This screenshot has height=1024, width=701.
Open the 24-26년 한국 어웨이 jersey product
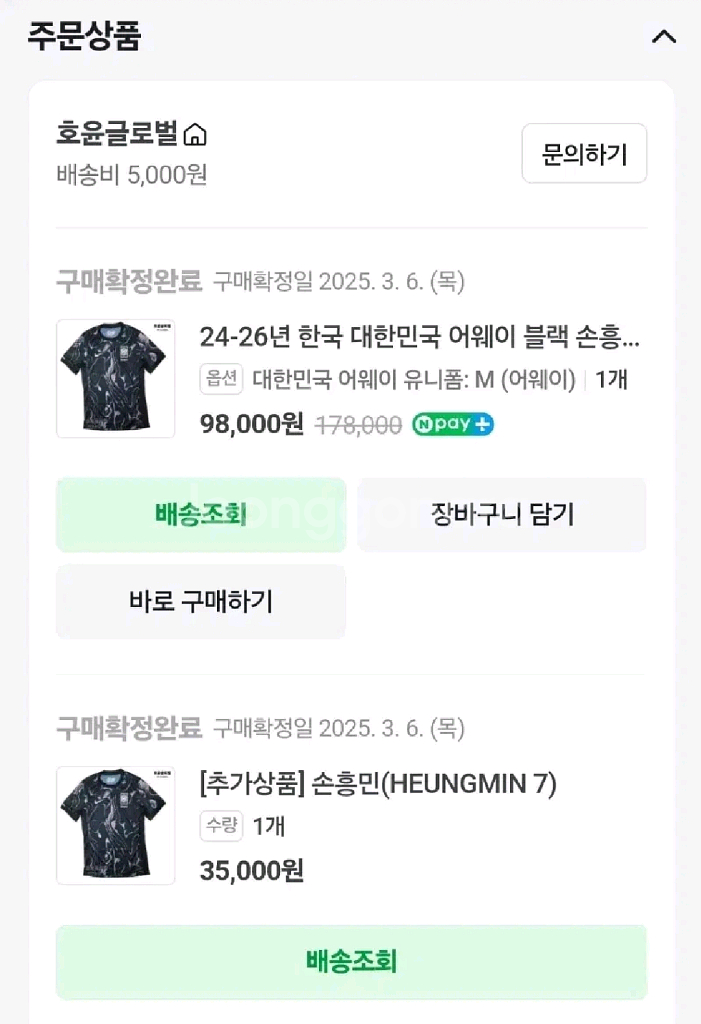tap(419, 337)
